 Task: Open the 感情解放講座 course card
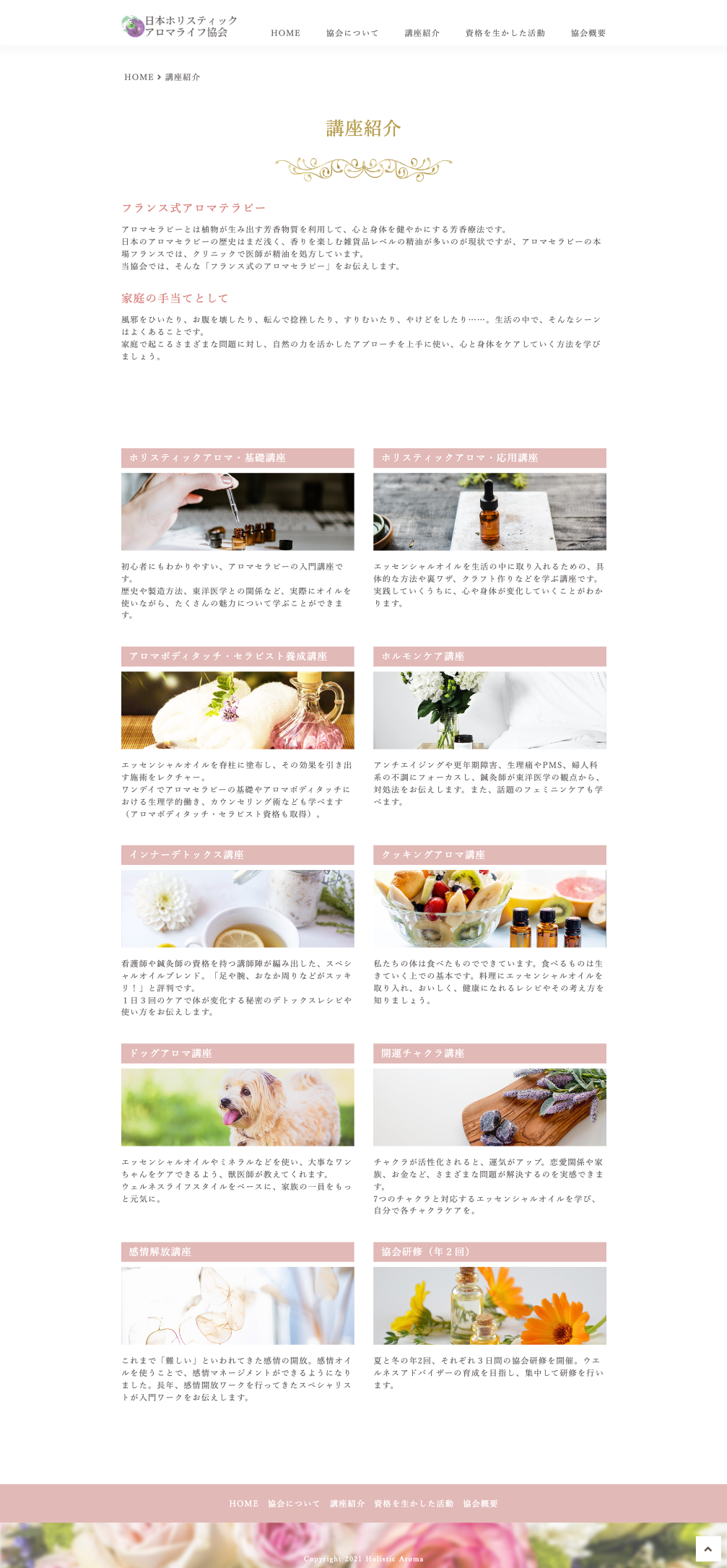[x=238, y=1305]
